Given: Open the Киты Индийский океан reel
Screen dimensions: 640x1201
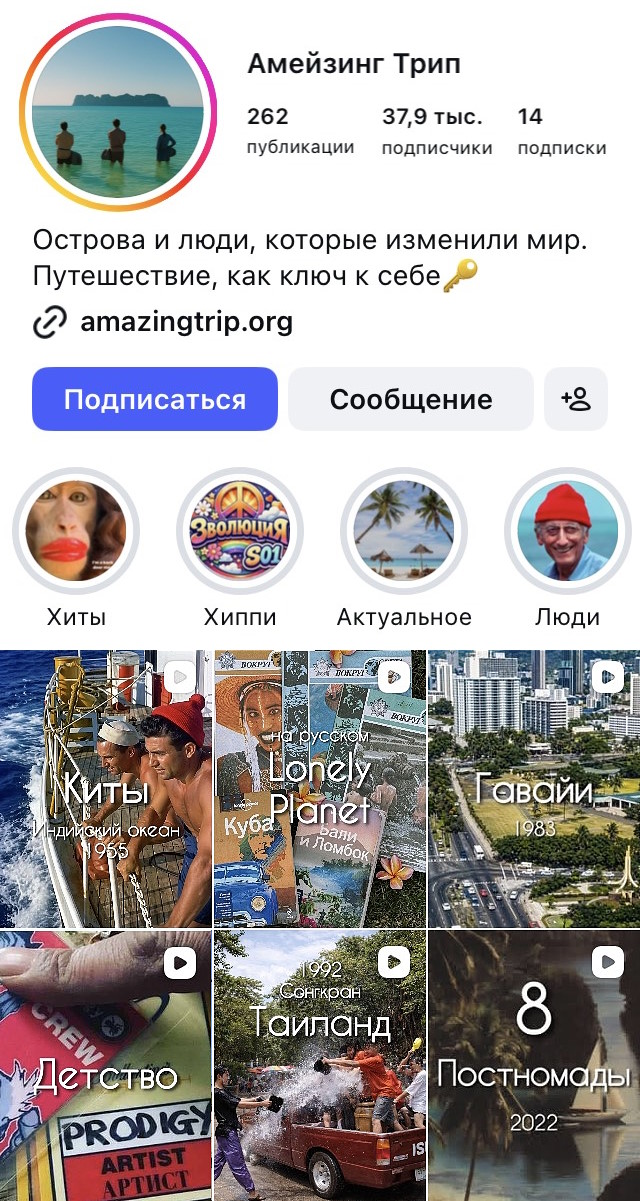Looking at the screenshot, I should [105, 789].
